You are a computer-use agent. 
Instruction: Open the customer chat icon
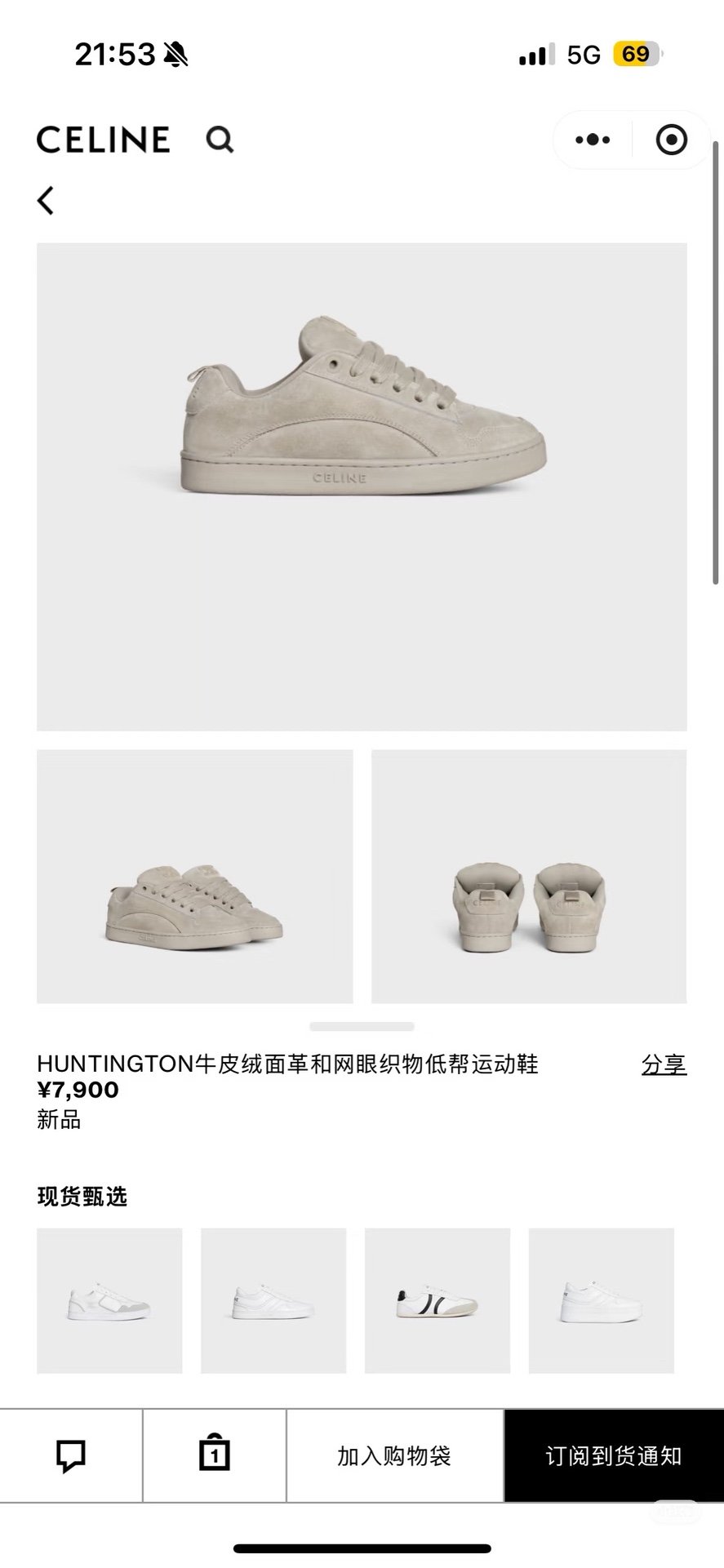pos(71,1453)
